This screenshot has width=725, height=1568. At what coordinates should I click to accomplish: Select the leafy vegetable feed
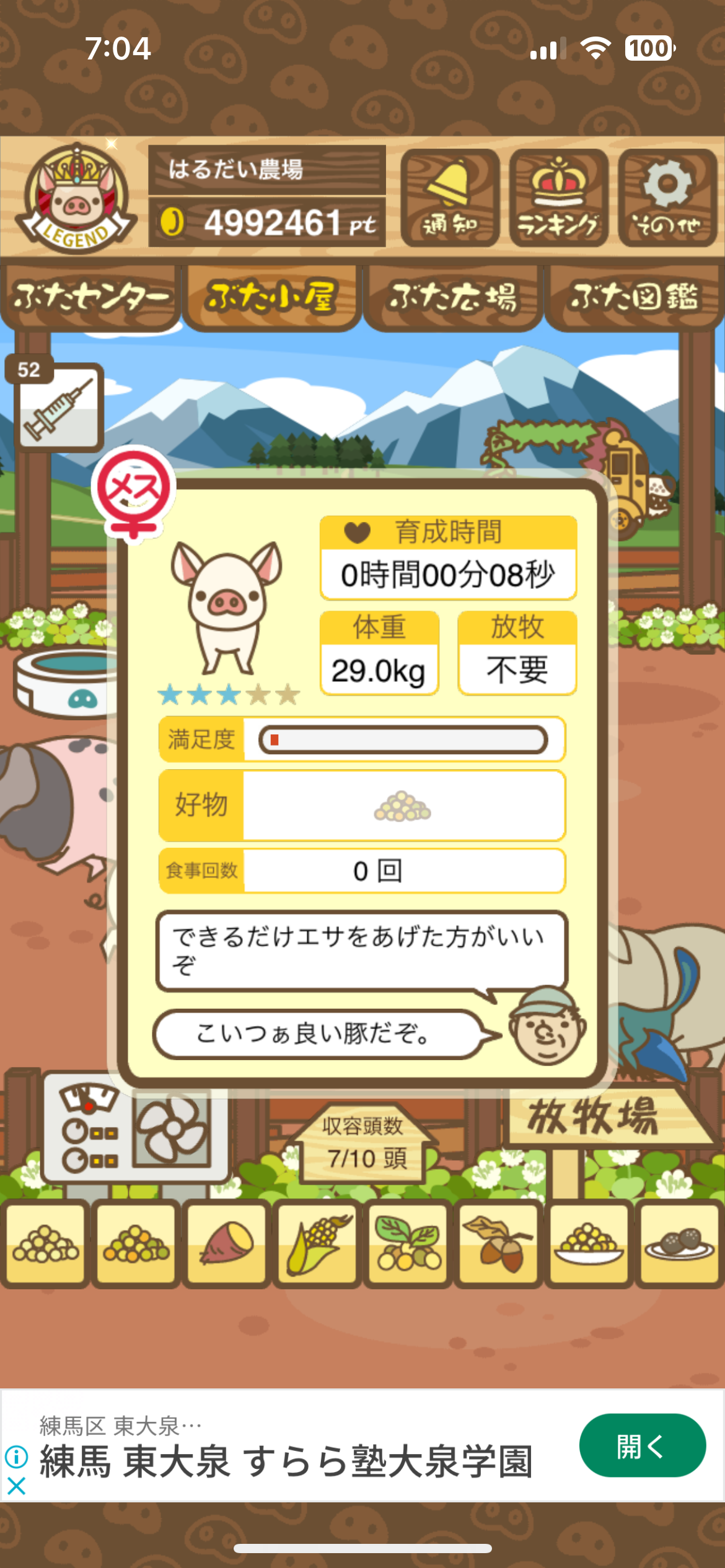point(408,1244)
